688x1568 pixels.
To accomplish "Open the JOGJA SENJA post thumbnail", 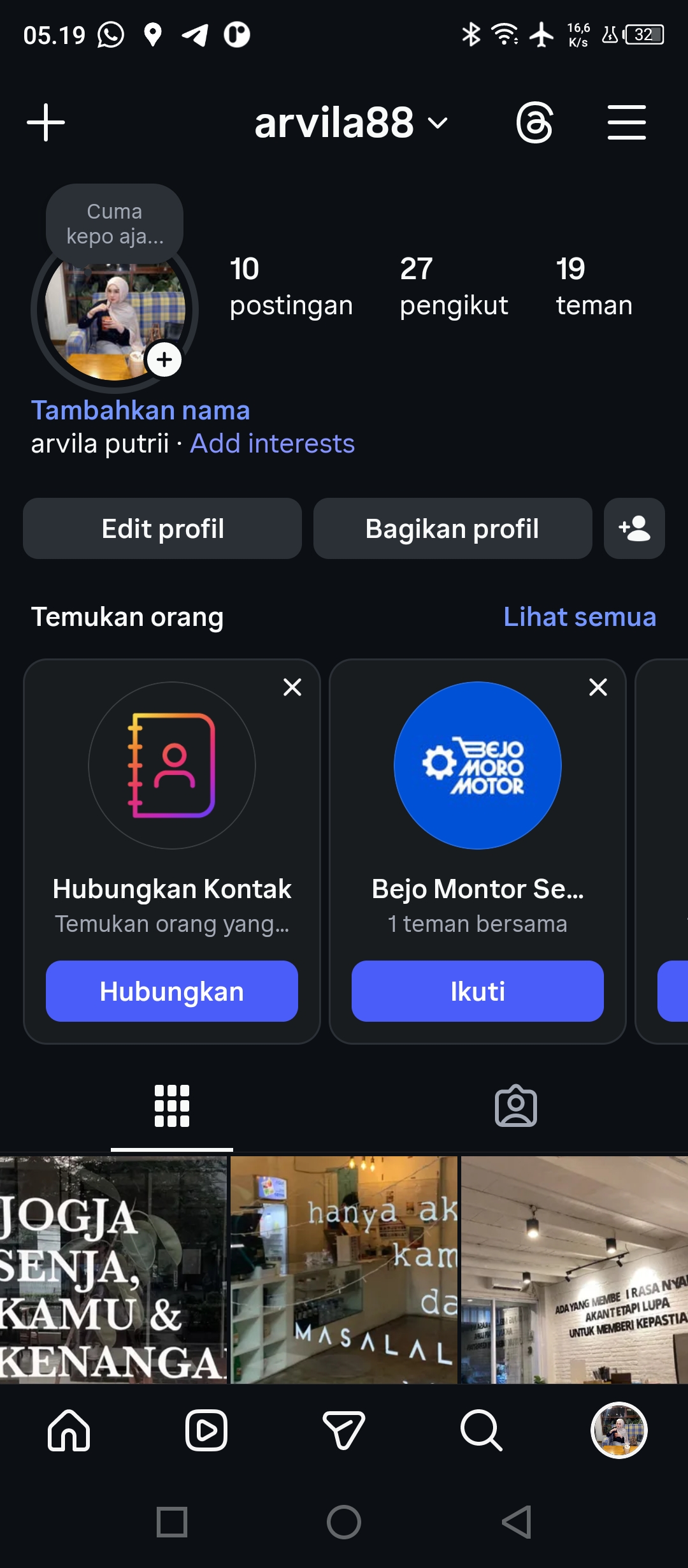I will tap(113, 1268).
